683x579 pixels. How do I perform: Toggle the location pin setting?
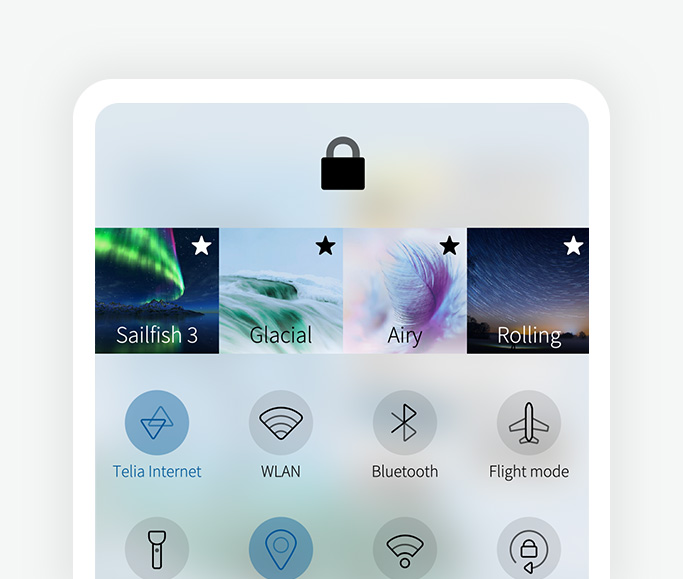point(281,549)
